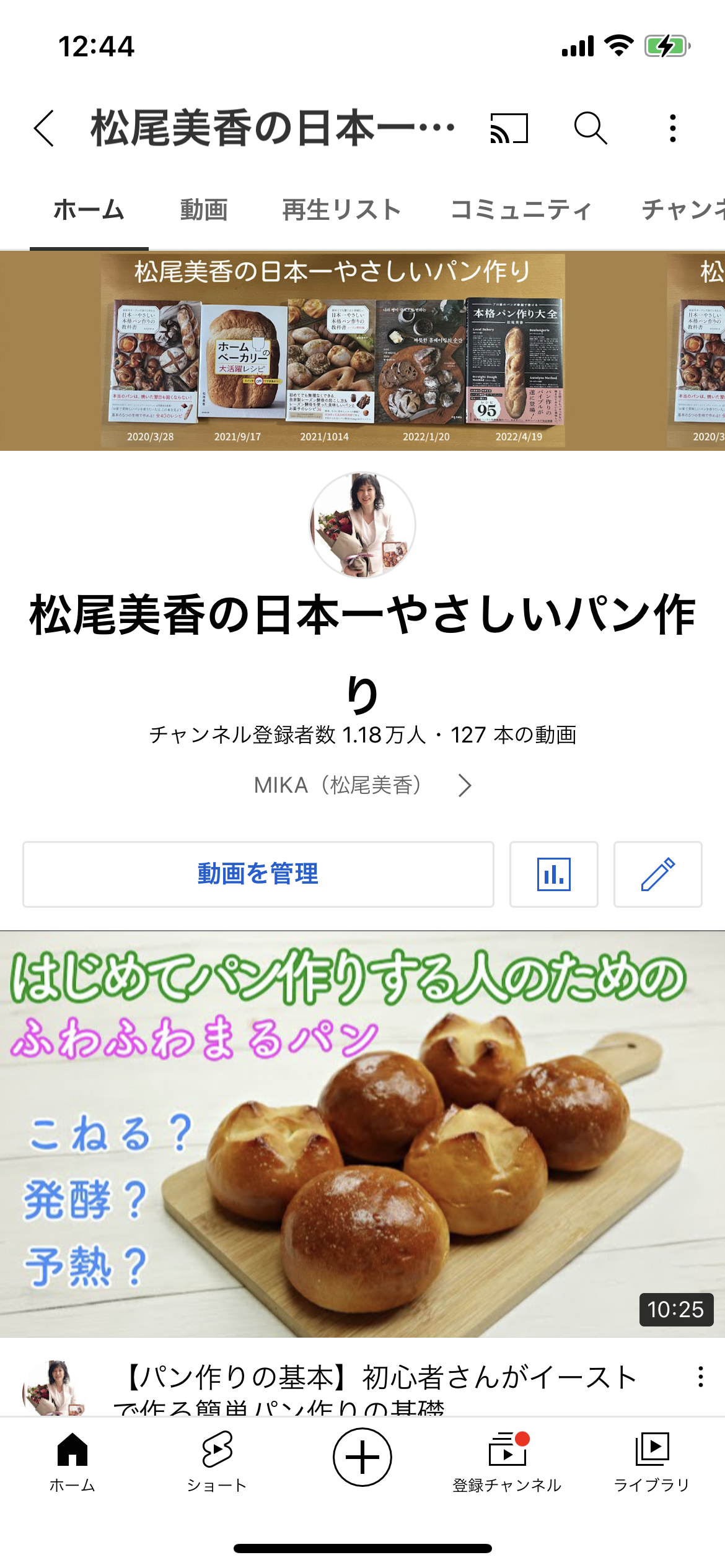725x1568 pixels.
Task: Switch to the 動画 tab
Action: [204, 211]
